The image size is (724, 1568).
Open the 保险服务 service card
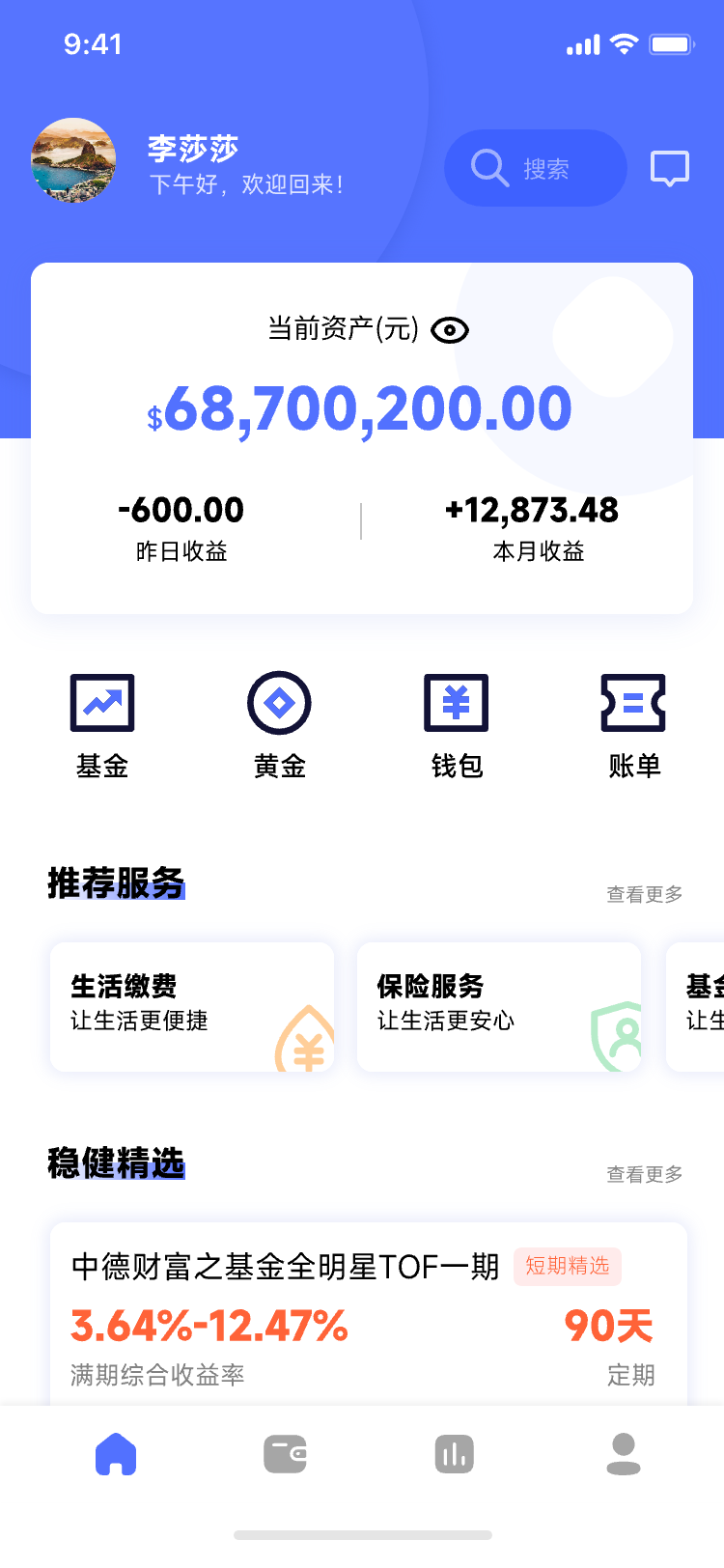(499, 1007)
